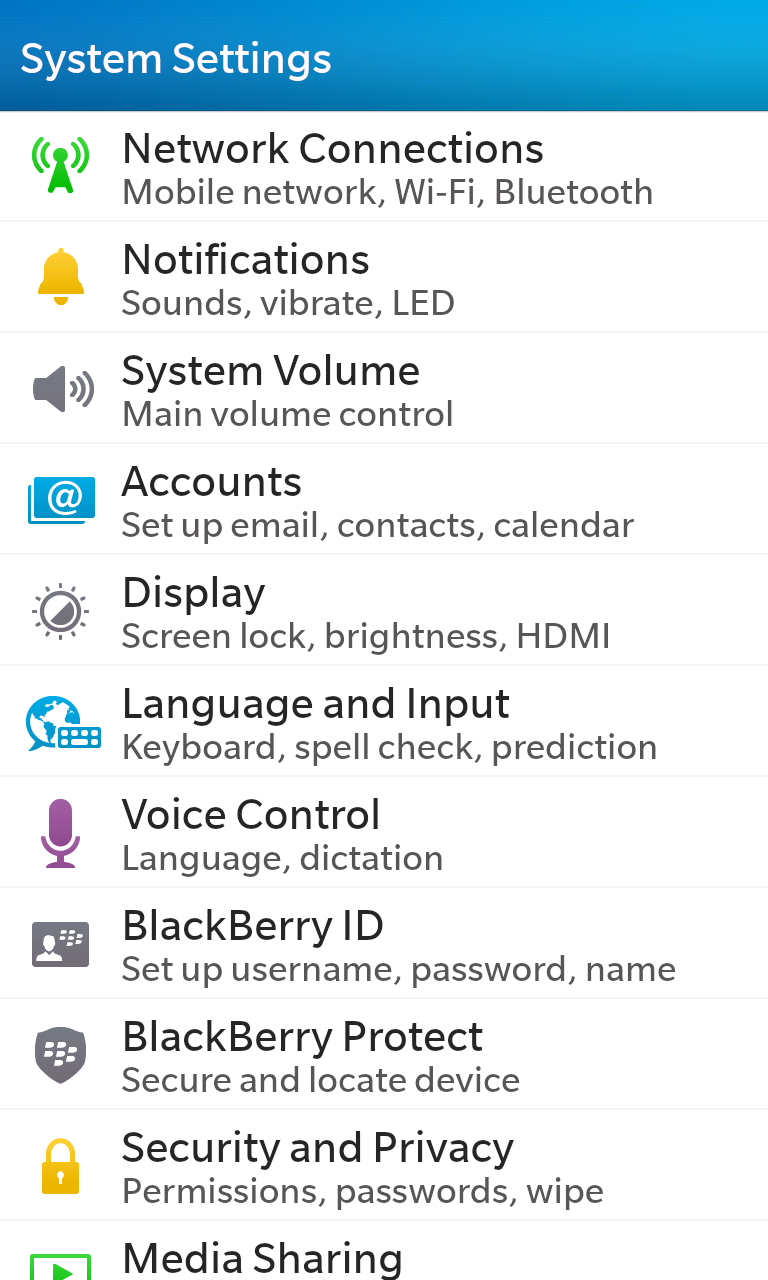Choose BlackBerry ID

coord(384,944)
